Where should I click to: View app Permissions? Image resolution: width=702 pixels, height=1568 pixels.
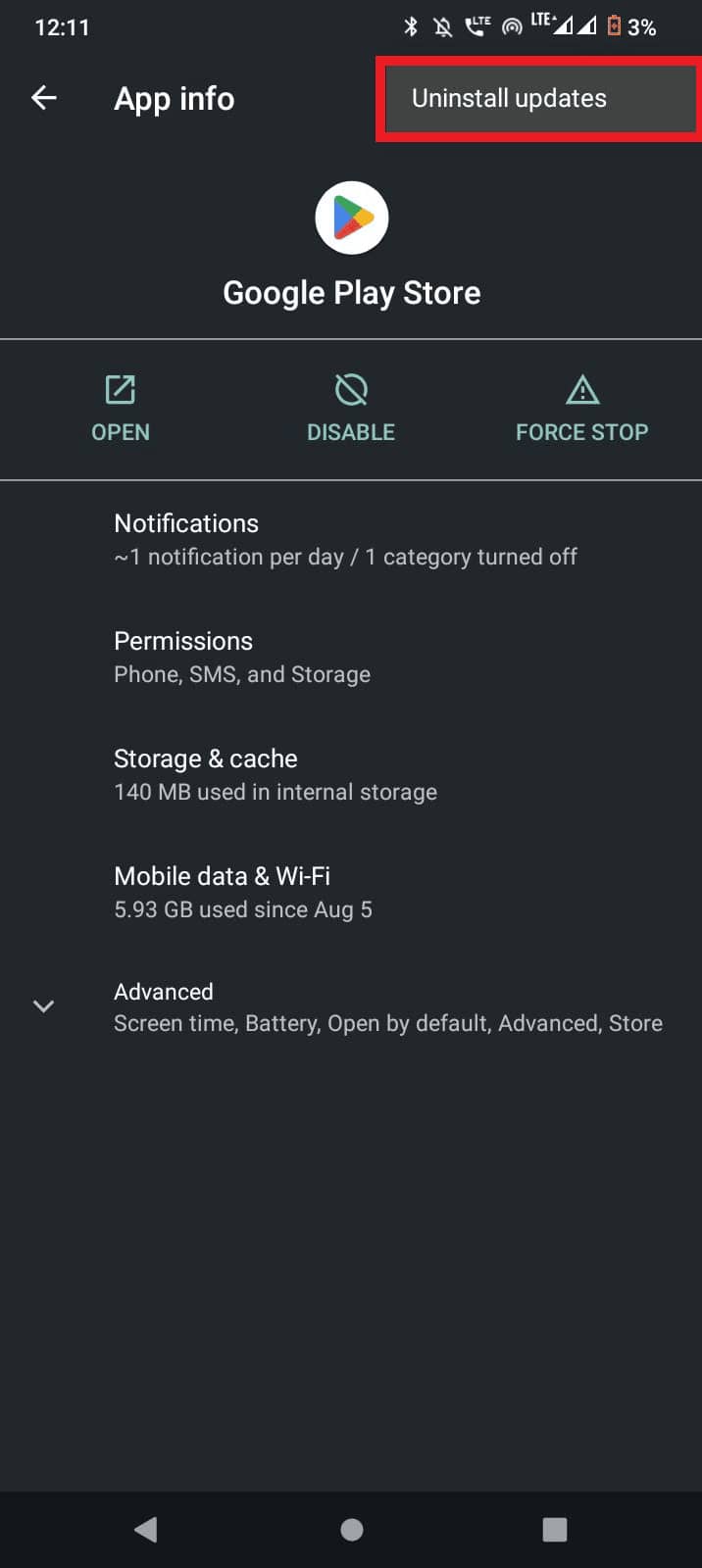(x=351, y=657)
